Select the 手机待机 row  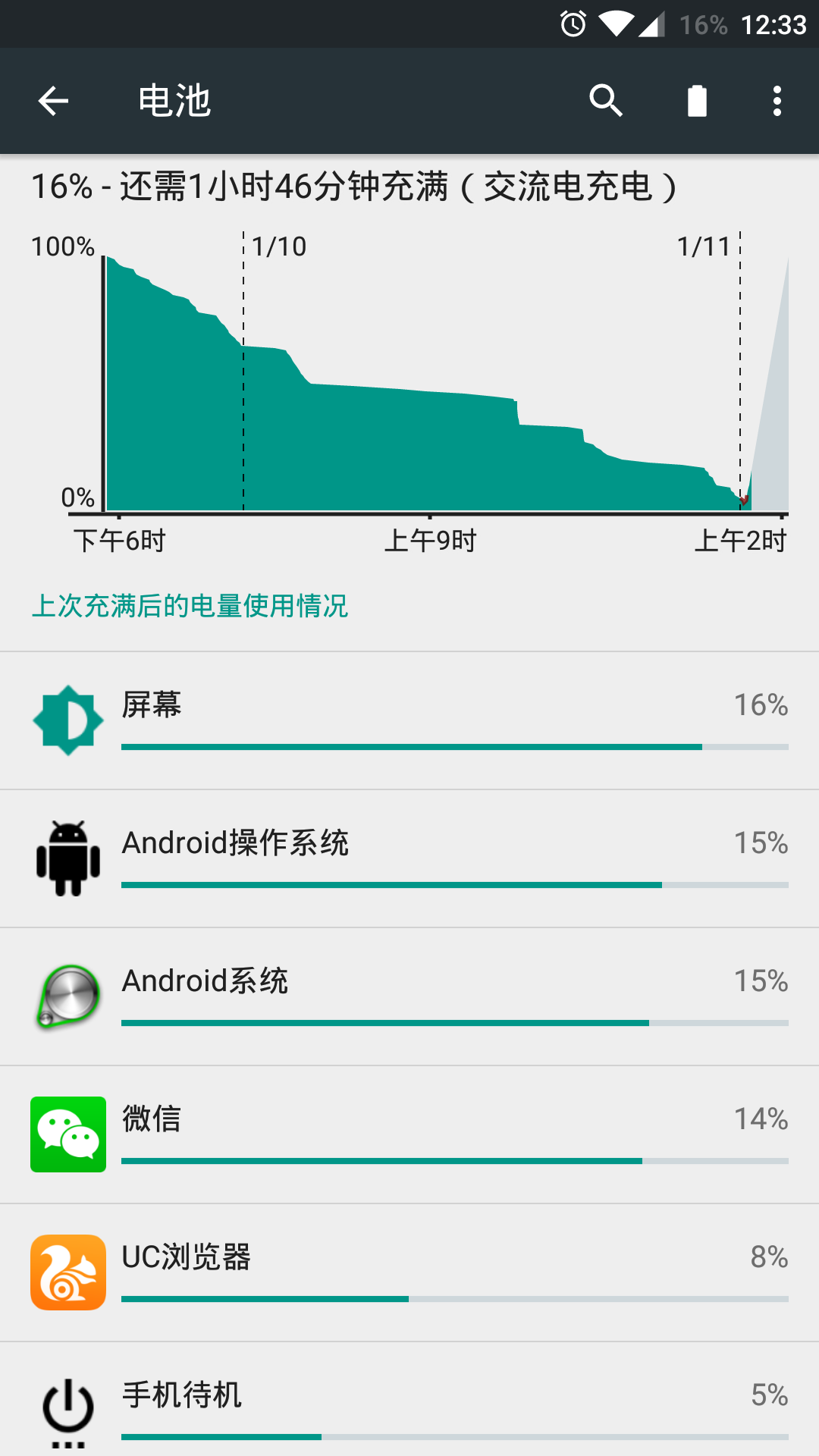(x=409, y=1400)
